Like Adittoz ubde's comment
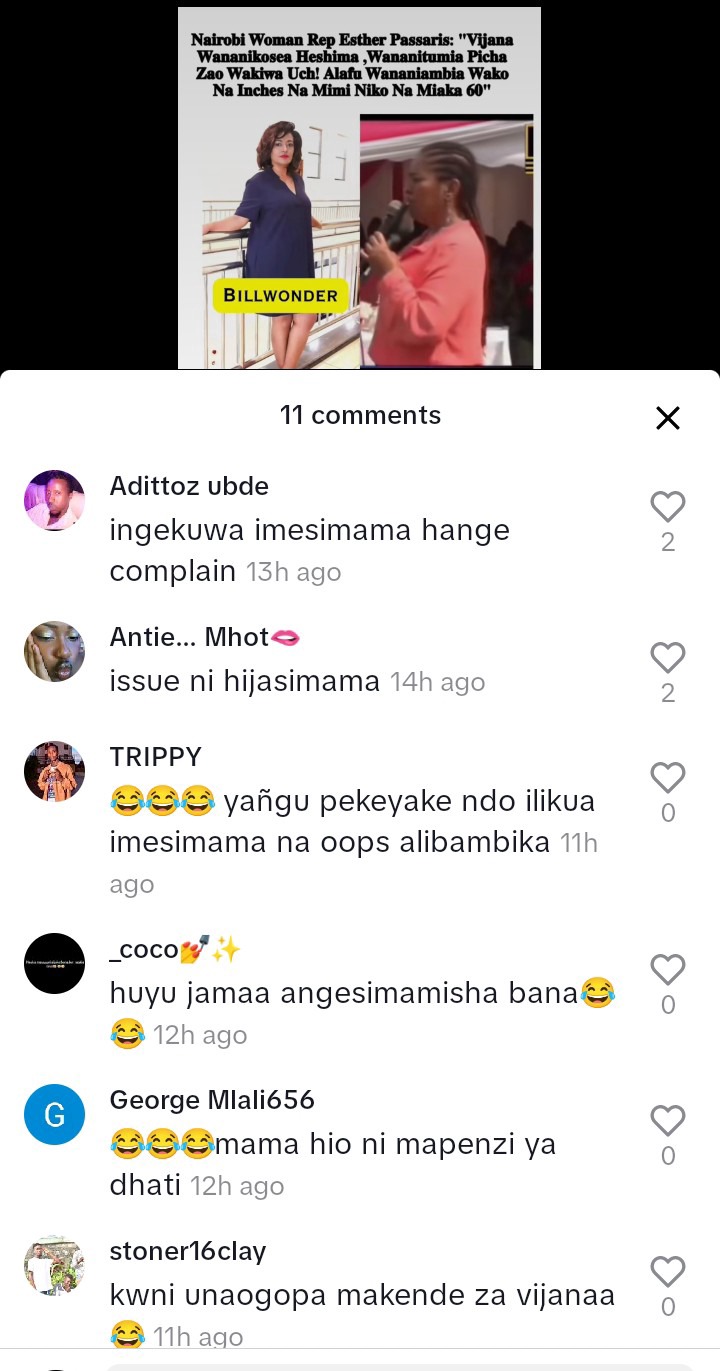Viewport: 720px width, 1371px height. pyautogui.click(x=667, y=507)
